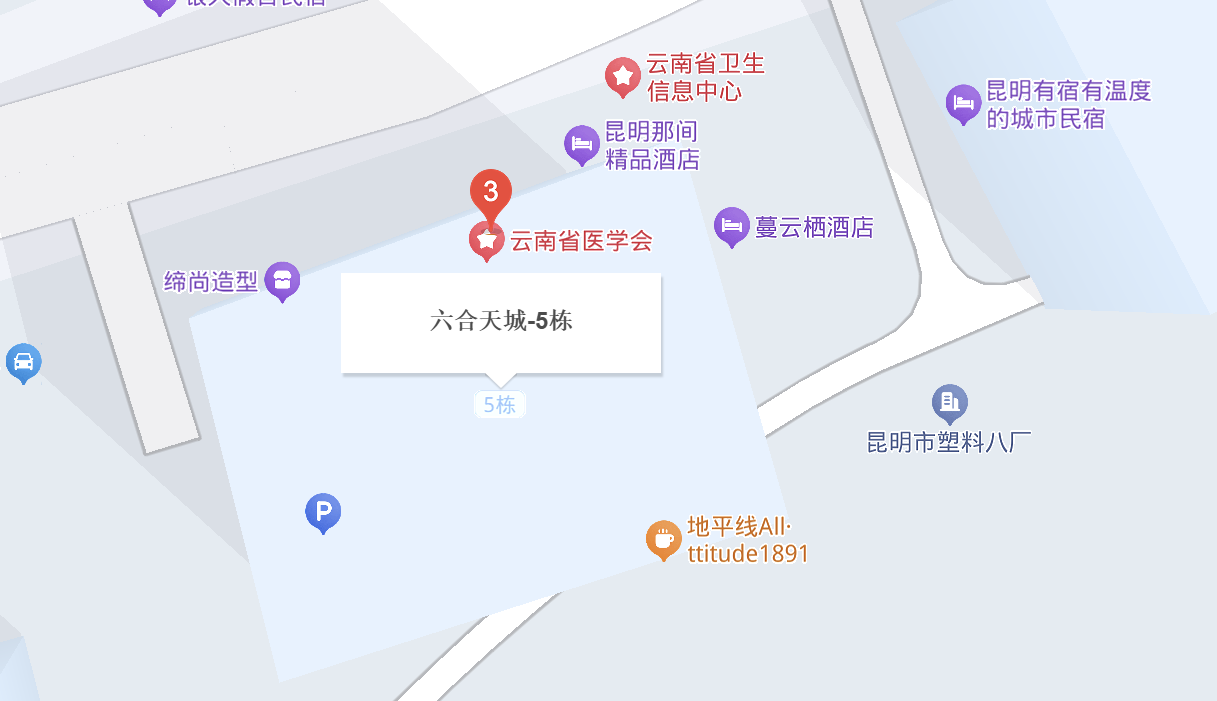Tap the blue car marker
The width and height of the screenshot is (1217, 701).
click(23, 362)
